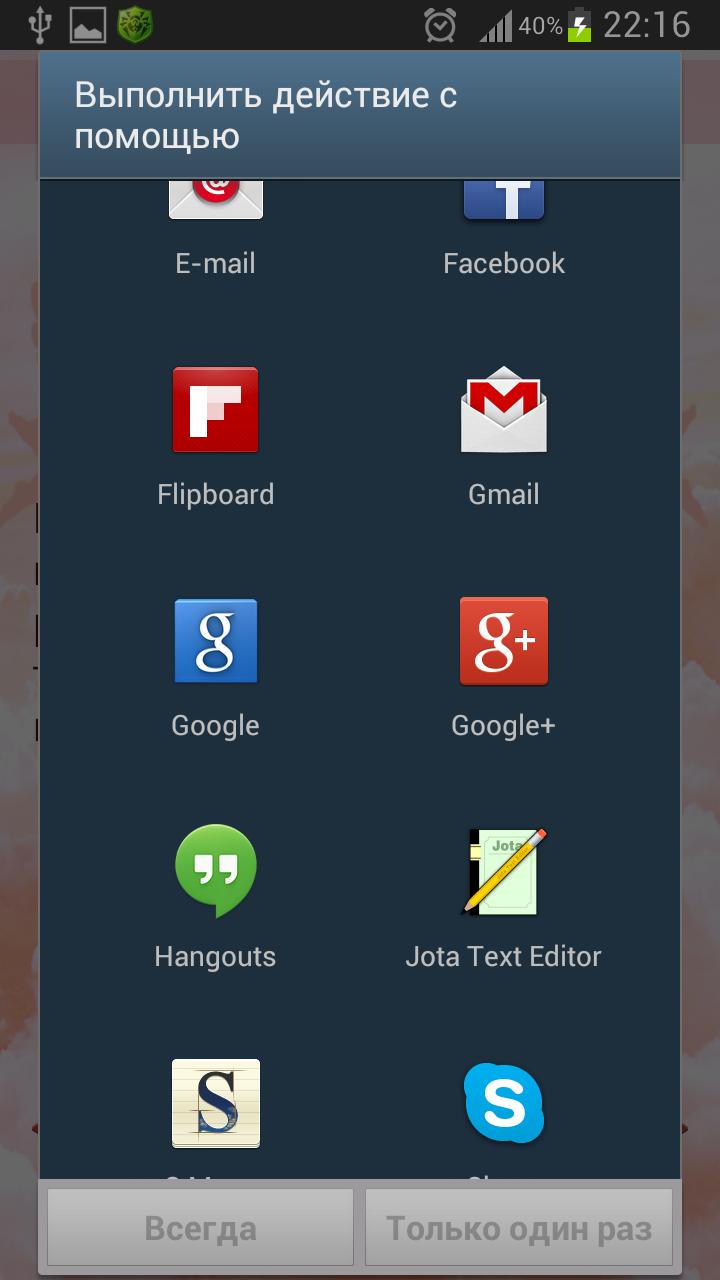Tap Только один раз button
Screen dimensions: 720x1280
pos(518,1228)
